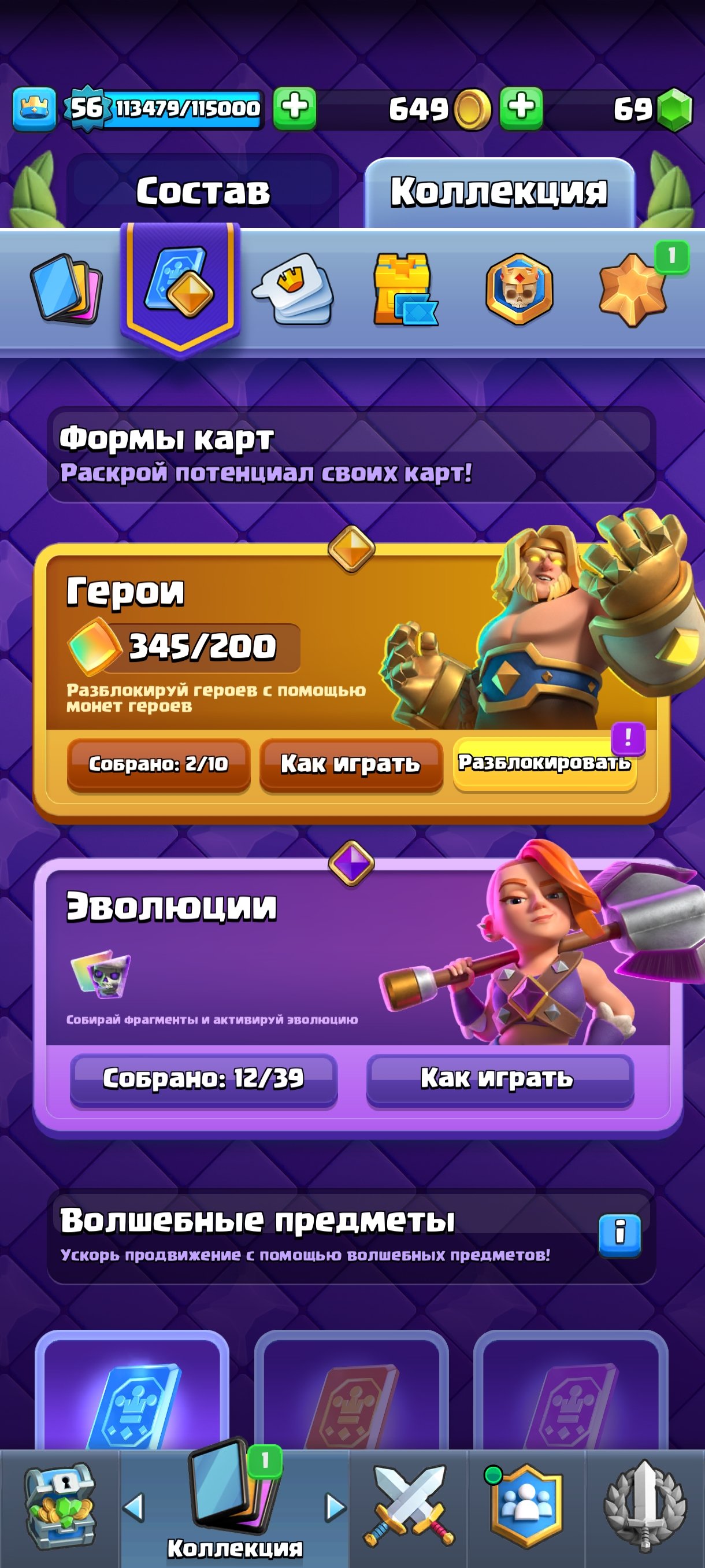Add gold with the plus beside coins
Image resolution: width=705 pixels, height=1568 pixels.
point(521,108)
